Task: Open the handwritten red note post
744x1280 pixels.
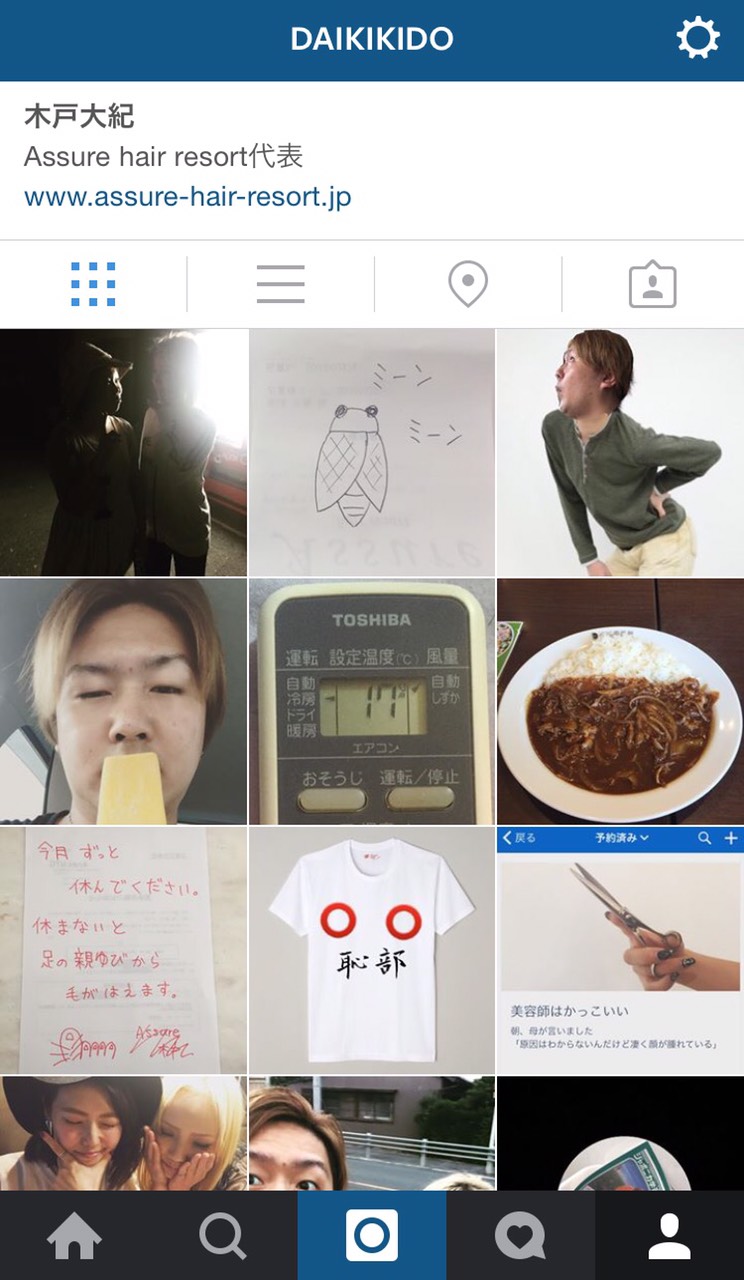Action: point(123,949)
